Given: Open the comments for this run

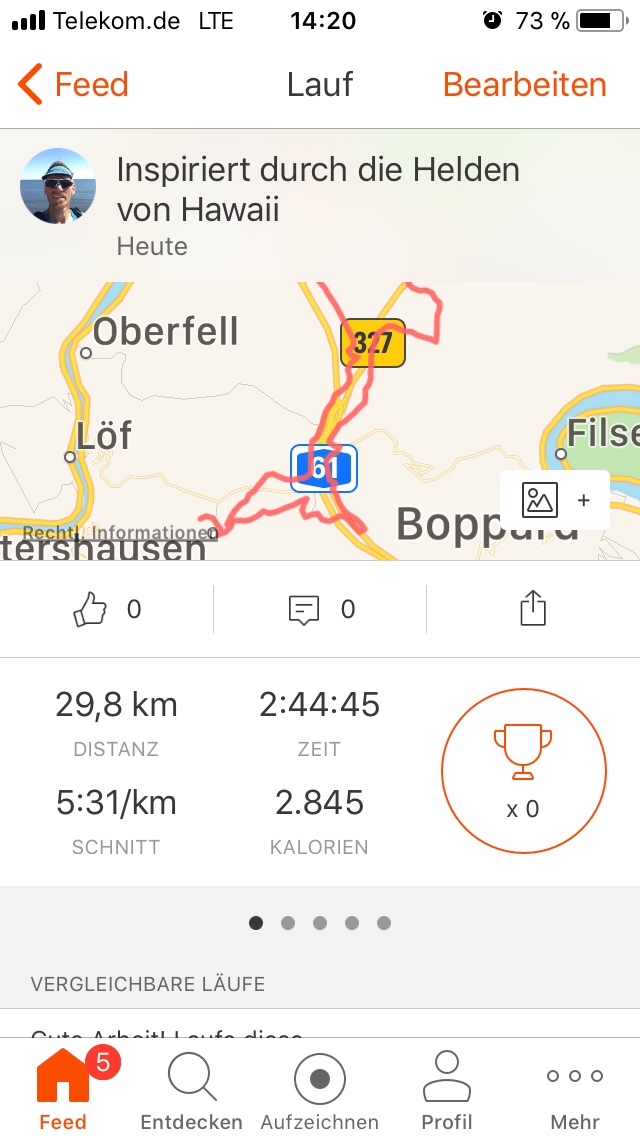Looking at the screenshot, I should coord(304,609).
